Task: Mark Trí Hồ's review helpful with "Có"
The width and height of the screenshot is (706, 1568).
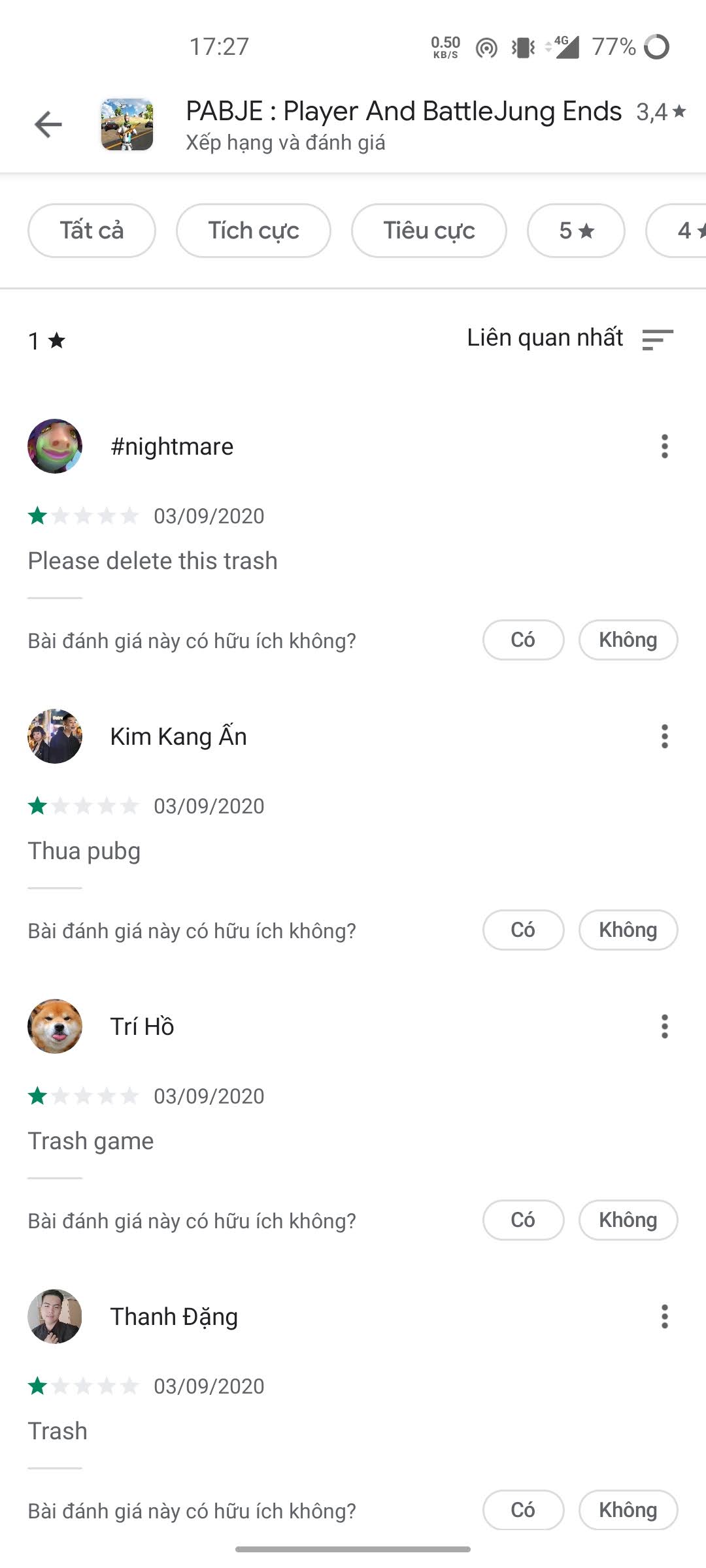Action: point(523,1220)
